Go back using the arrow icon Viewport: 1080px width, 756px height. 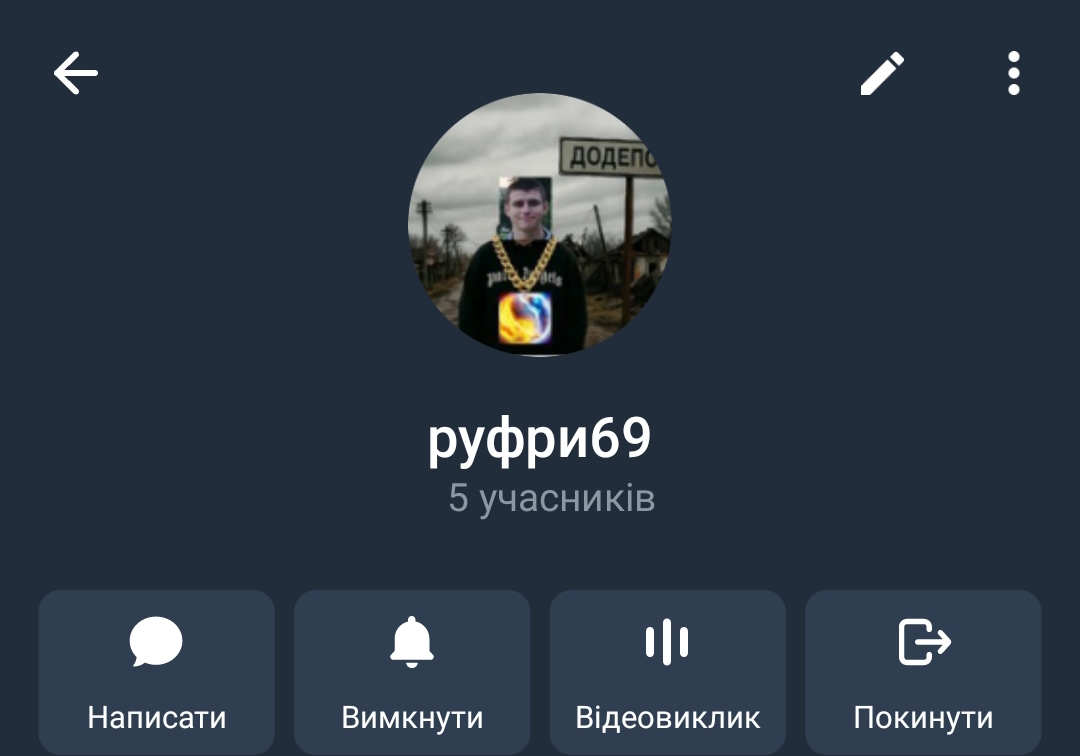coord(75,74)
